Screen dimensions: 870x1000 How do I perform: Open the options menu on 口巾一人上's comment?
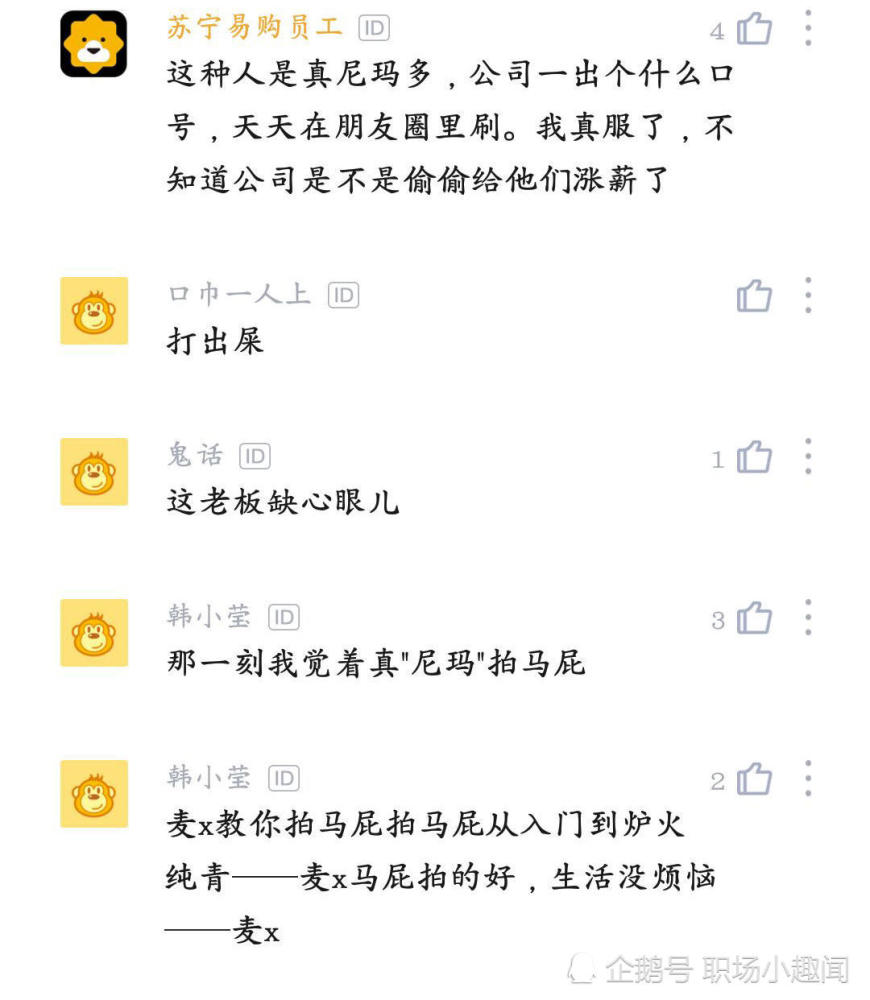pos(808,295)
